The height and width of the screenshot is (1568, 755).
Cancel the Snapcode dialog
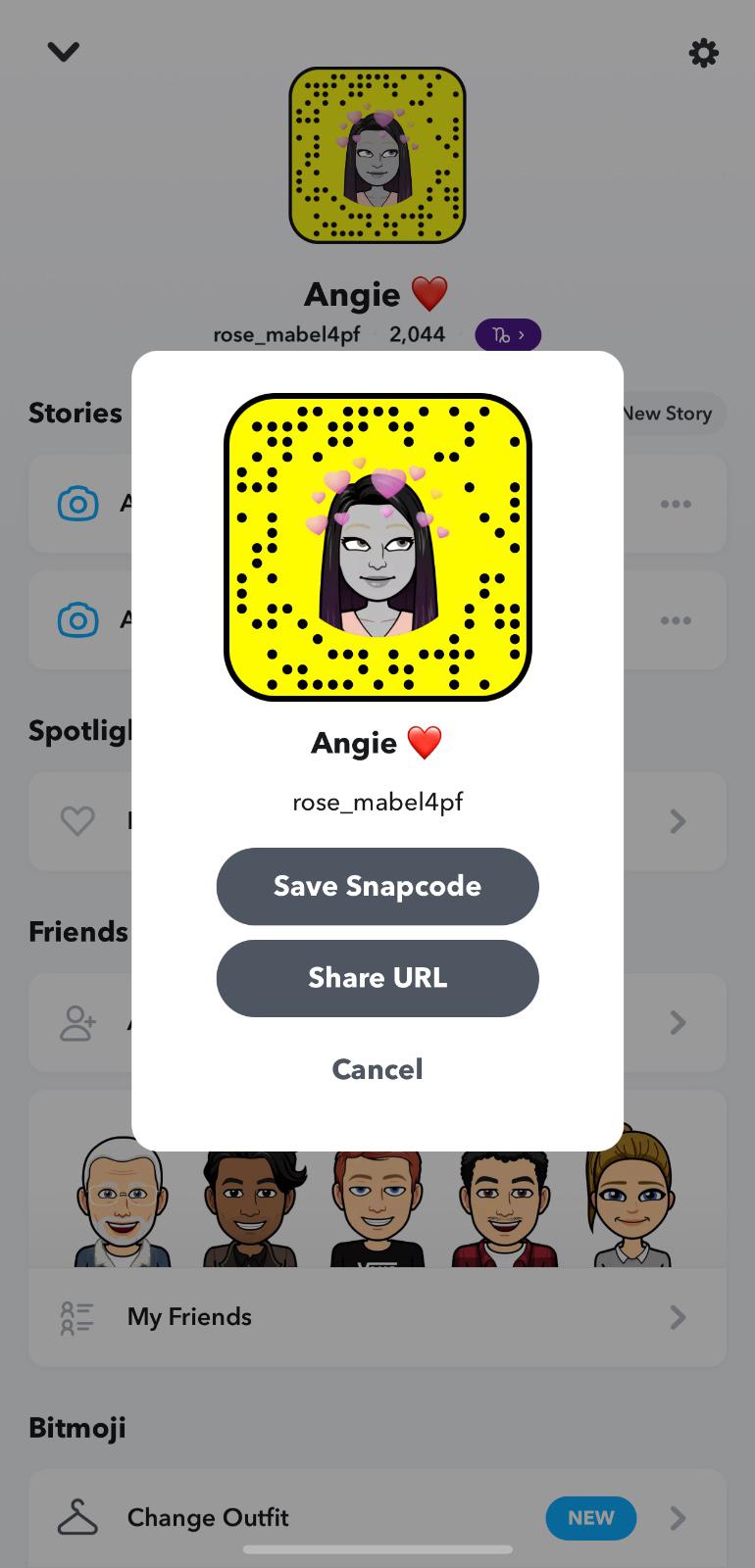377,1069
